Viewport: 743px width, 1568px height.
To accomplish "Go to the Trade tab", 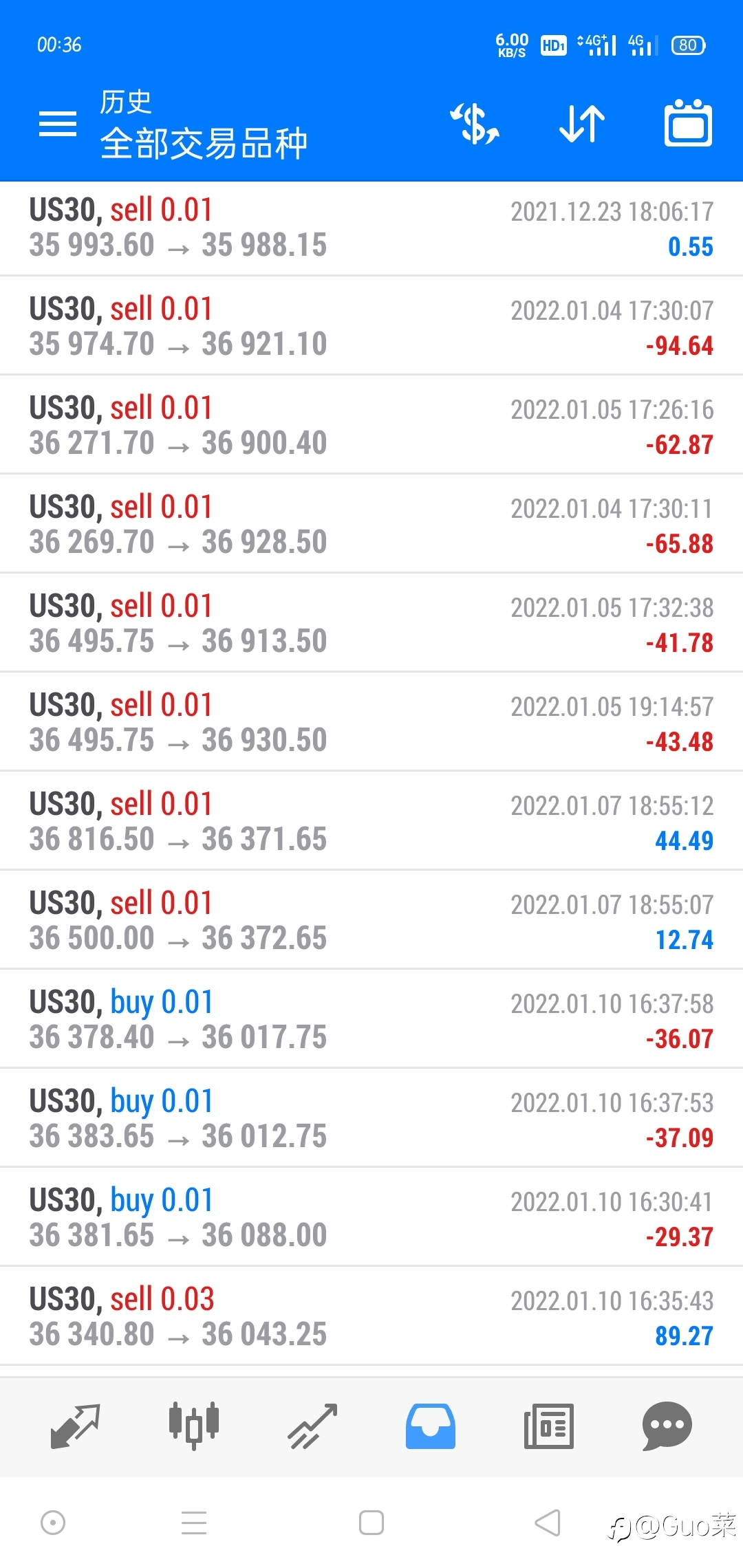I will pos(312,1426).
